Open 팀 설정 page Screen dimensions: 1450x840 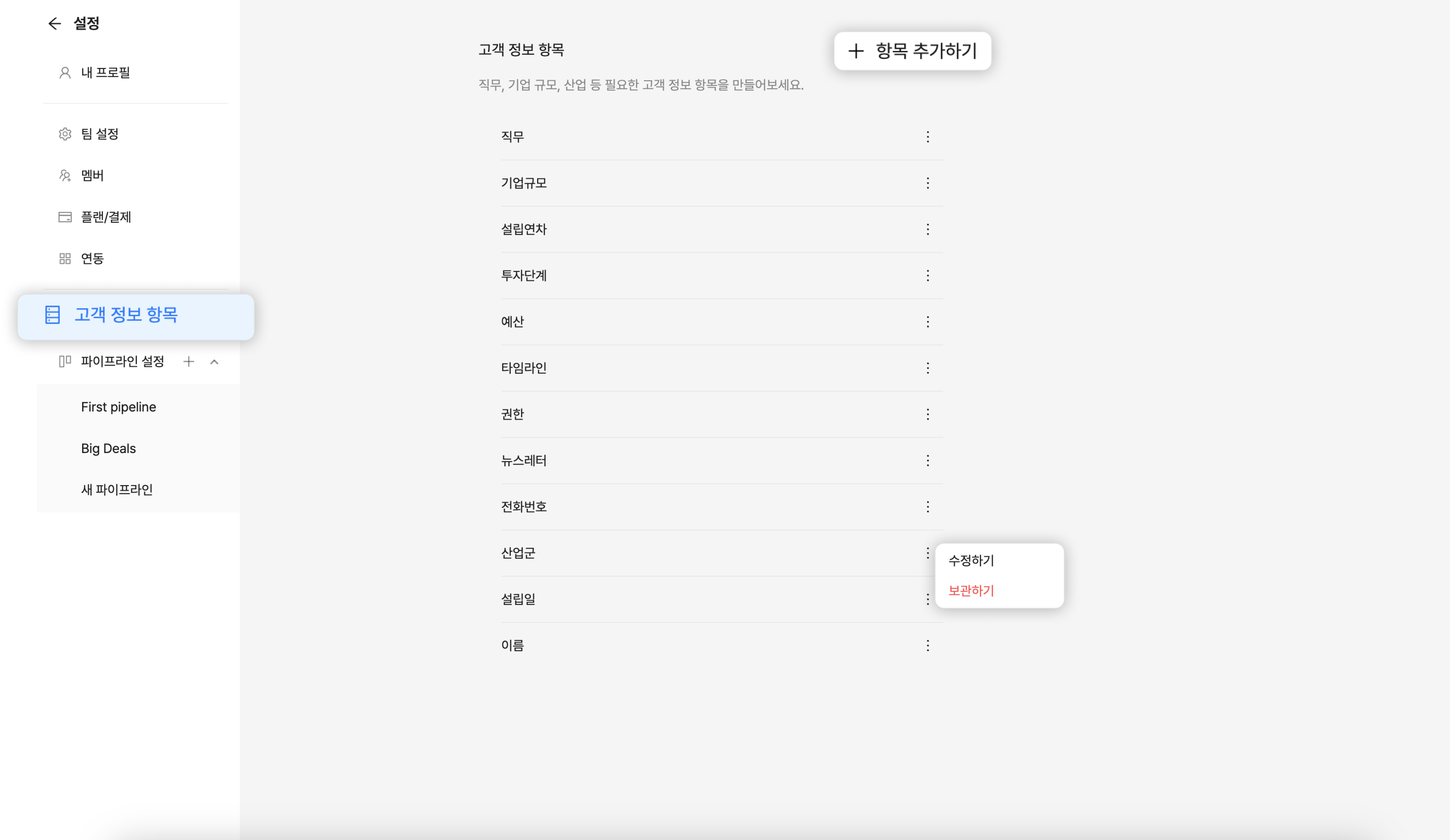[x=99, y=134]
